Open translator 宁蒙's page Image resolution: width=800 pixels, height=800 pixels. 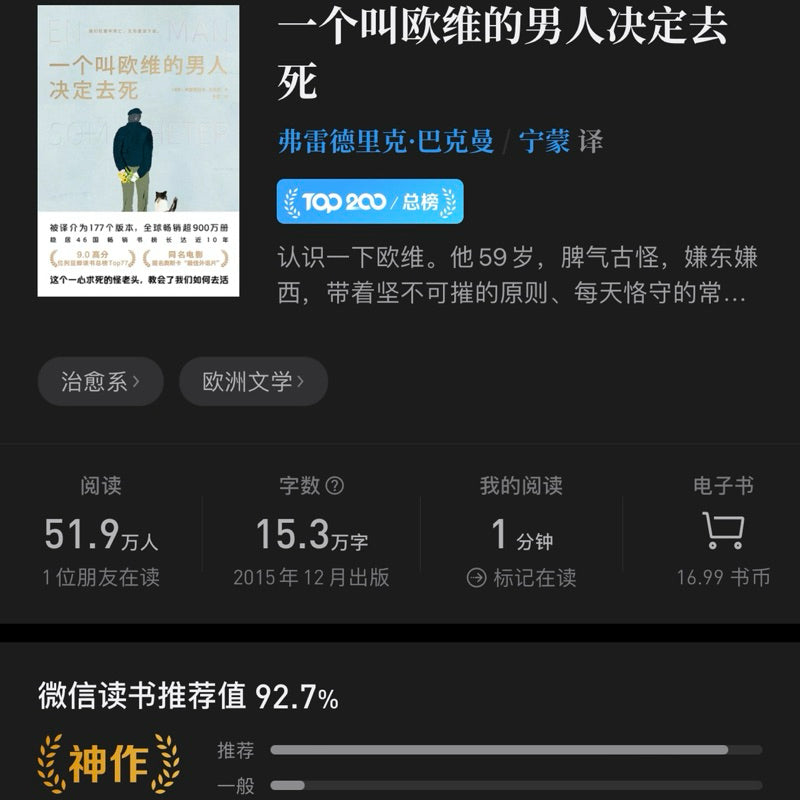click(544, 141)
